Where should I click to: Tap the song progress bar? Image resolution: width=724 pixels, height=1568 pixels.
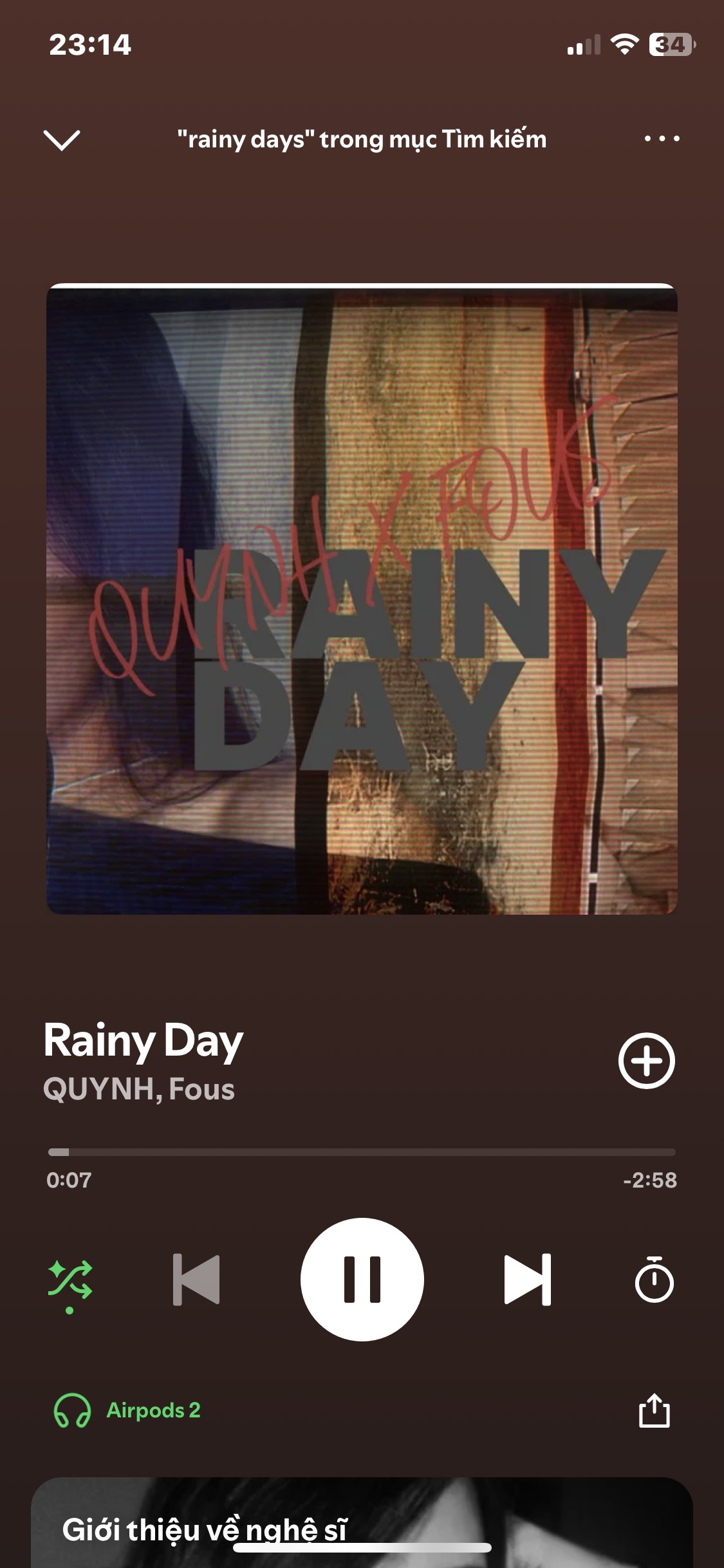(x=362, y=1152)
